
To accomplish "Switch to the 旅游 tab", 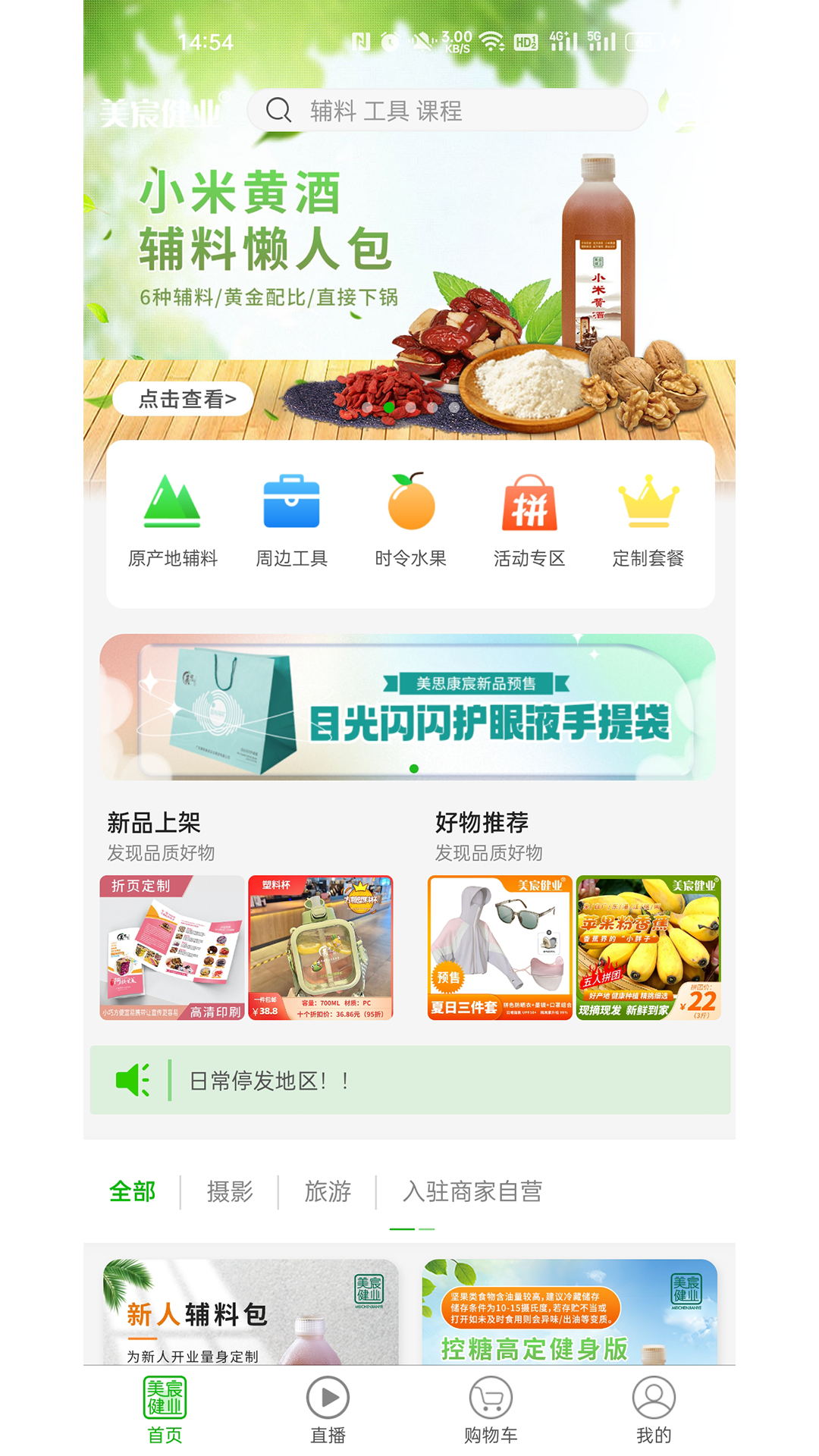I will [x=328, y=1192].
